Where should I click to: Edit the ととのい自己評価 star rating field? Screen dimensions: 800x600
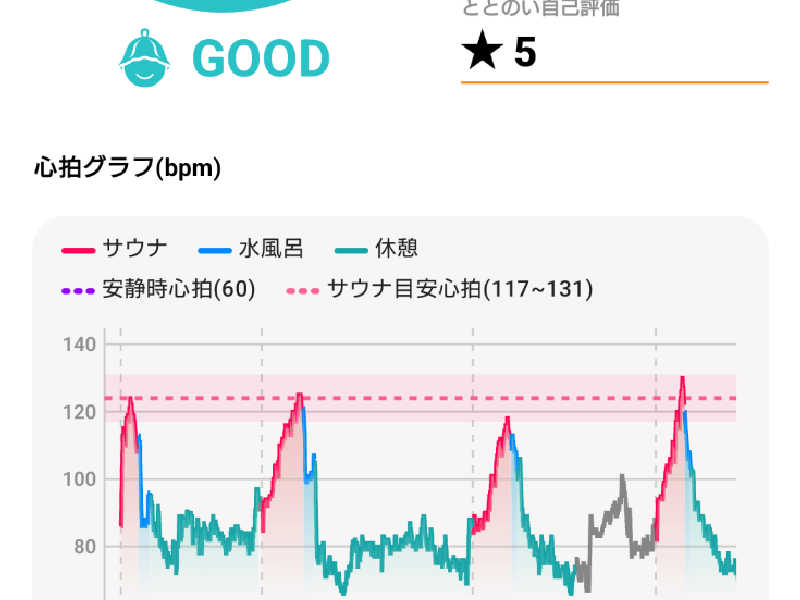point(612,54)
